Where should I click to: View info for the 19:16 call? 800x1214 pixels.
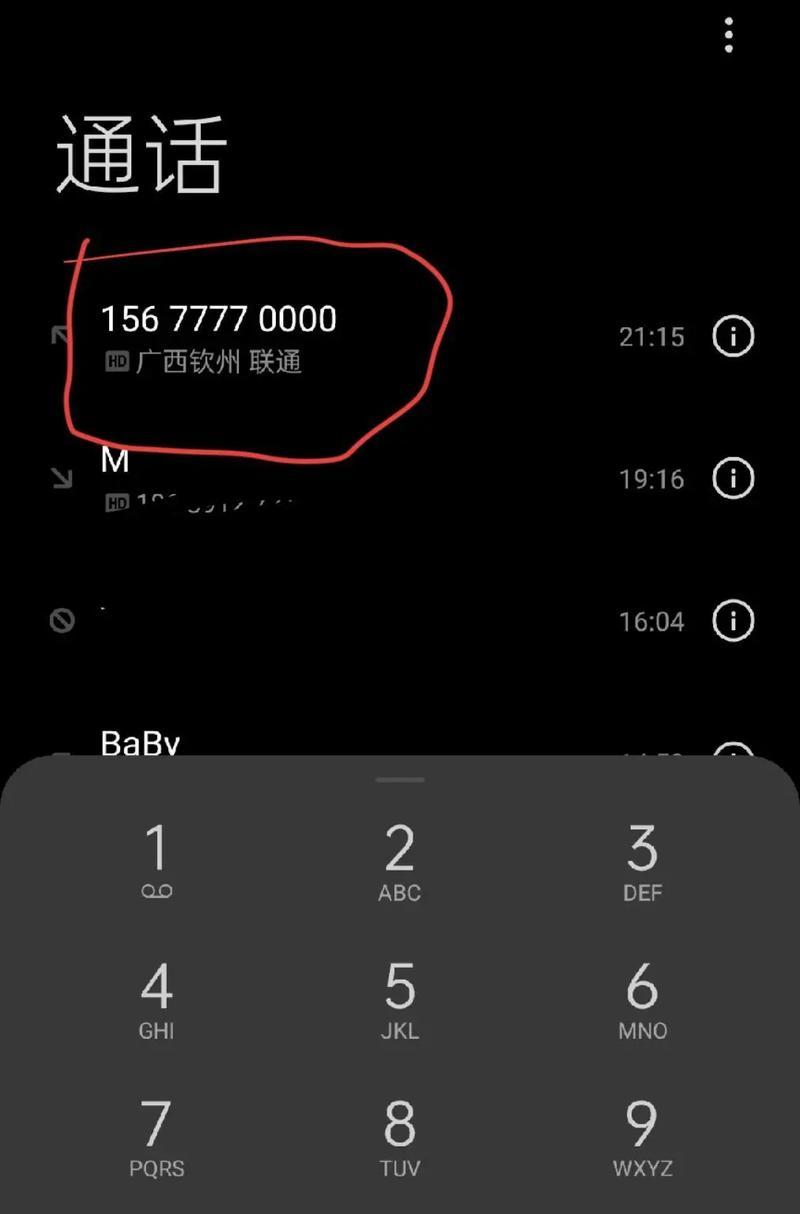click(732, 478)
